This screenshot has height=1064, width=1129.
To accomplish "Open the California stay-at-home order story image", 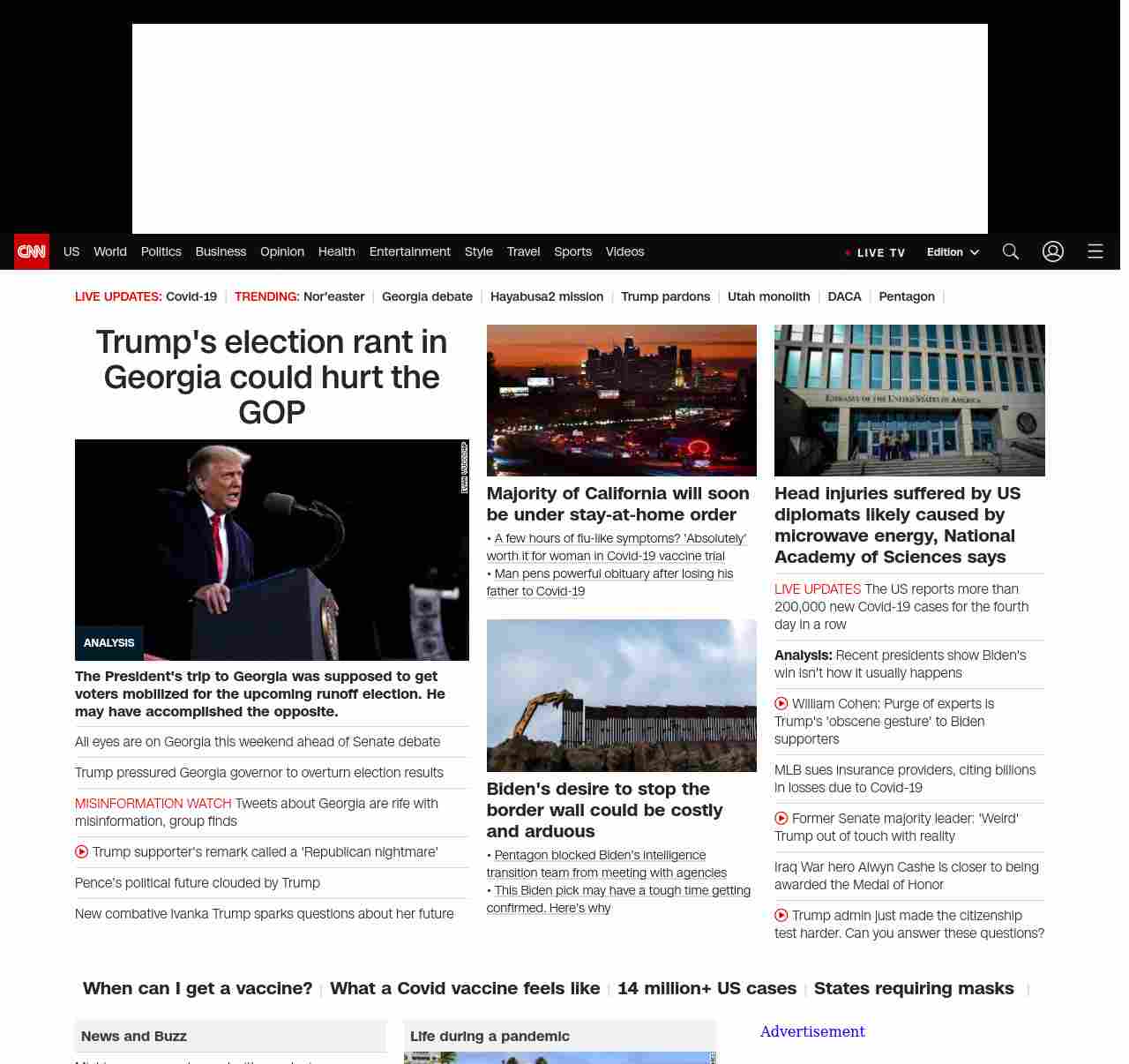I will (621, 401).
